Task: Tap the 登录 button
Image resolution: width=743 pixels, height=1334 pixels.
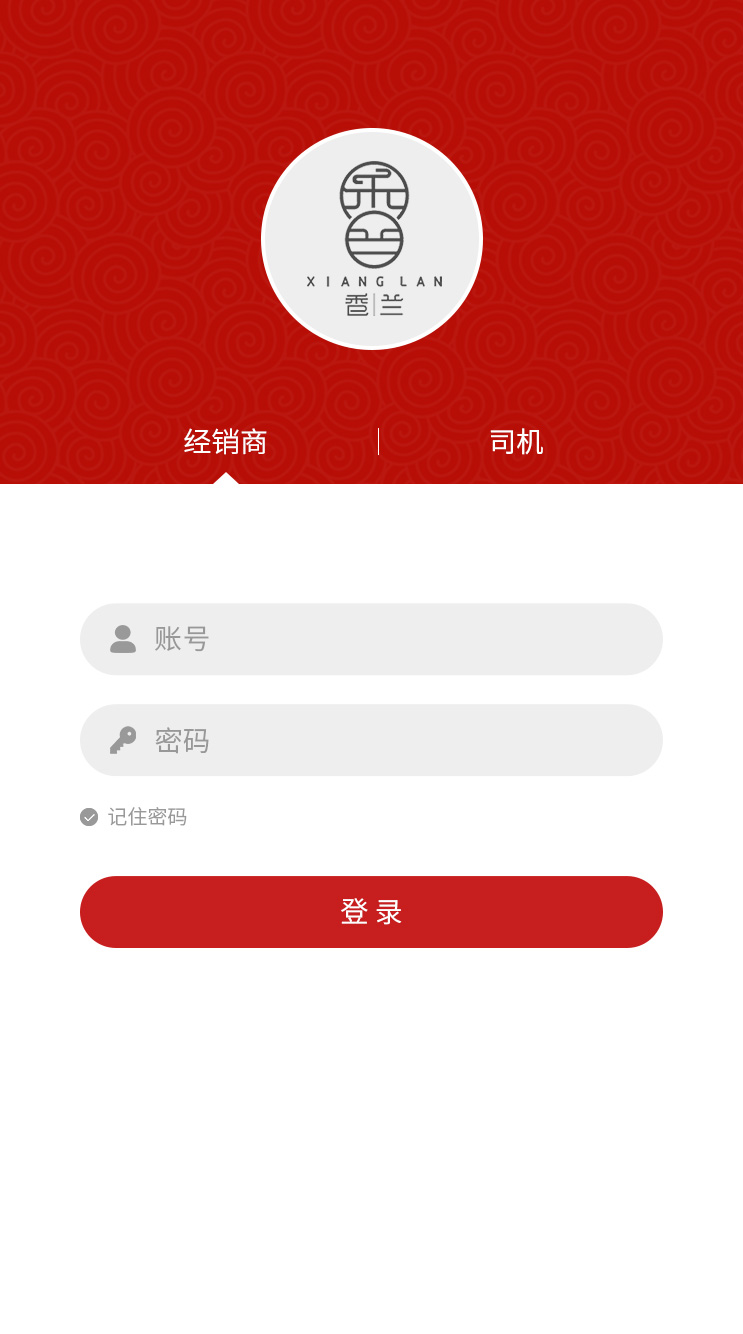Action: tap(371, 912)
